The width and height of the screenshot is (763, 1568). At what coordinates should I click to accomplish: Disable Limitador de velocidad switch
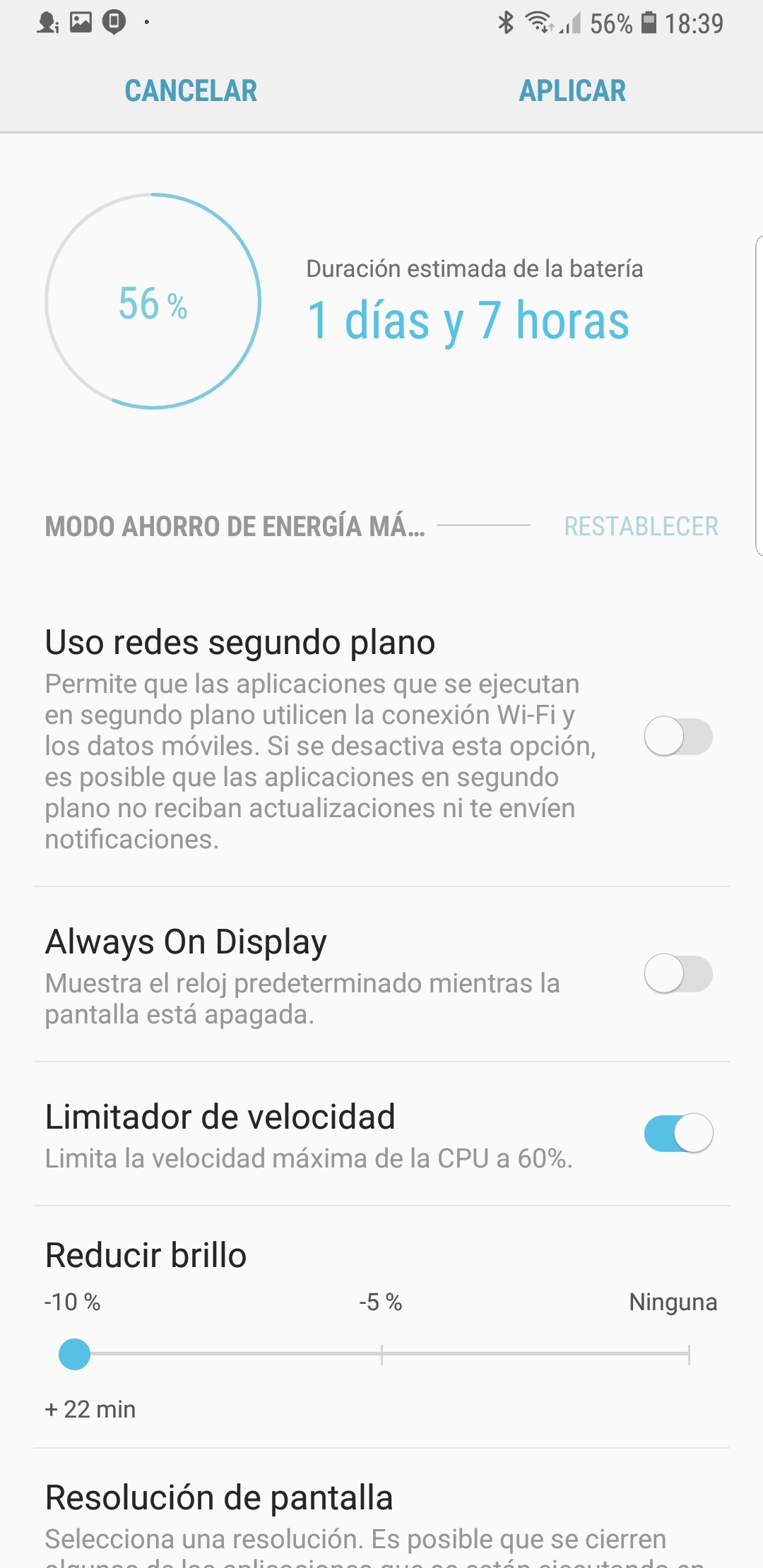click(678, 1133)
